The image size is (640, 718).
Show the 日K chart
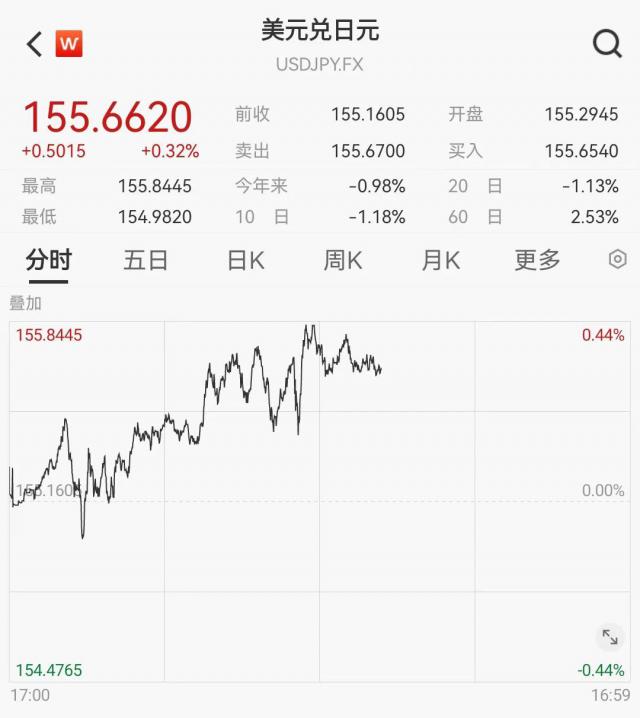click(x=245, y=261)
